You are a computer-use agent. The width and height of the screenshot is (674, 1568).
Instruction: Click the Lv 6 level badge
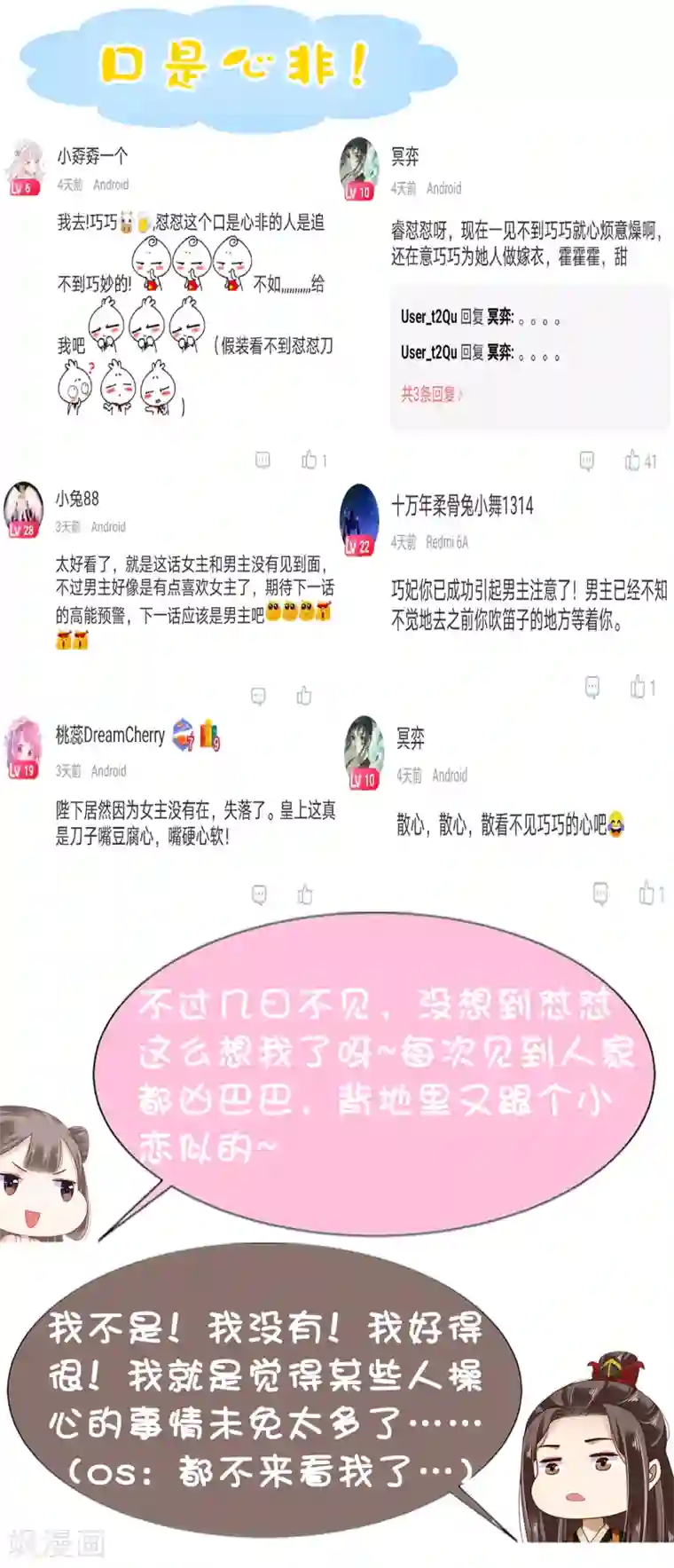[x=24, y=186]
